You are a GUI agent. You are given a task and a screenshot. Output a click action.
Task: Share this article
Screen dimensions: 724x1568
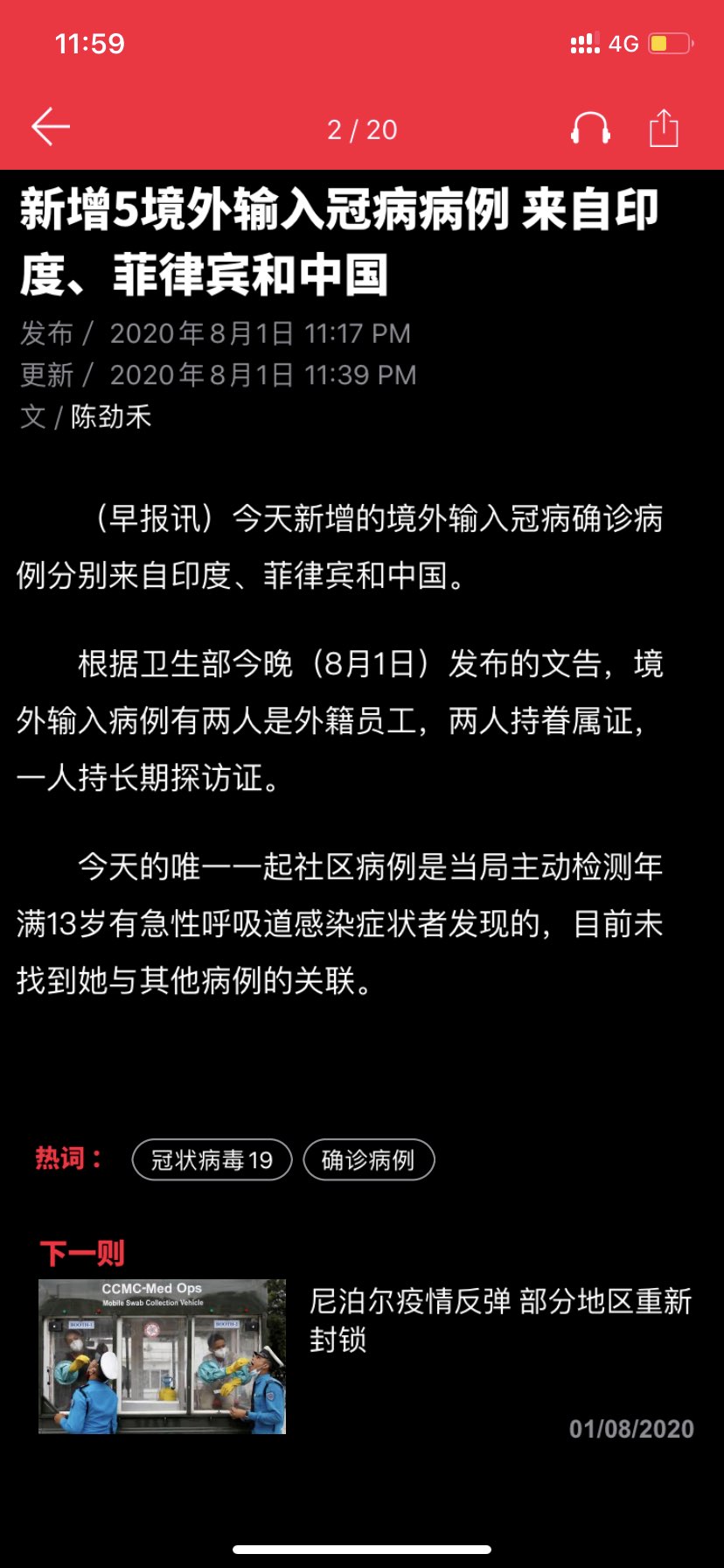(664, 129)
